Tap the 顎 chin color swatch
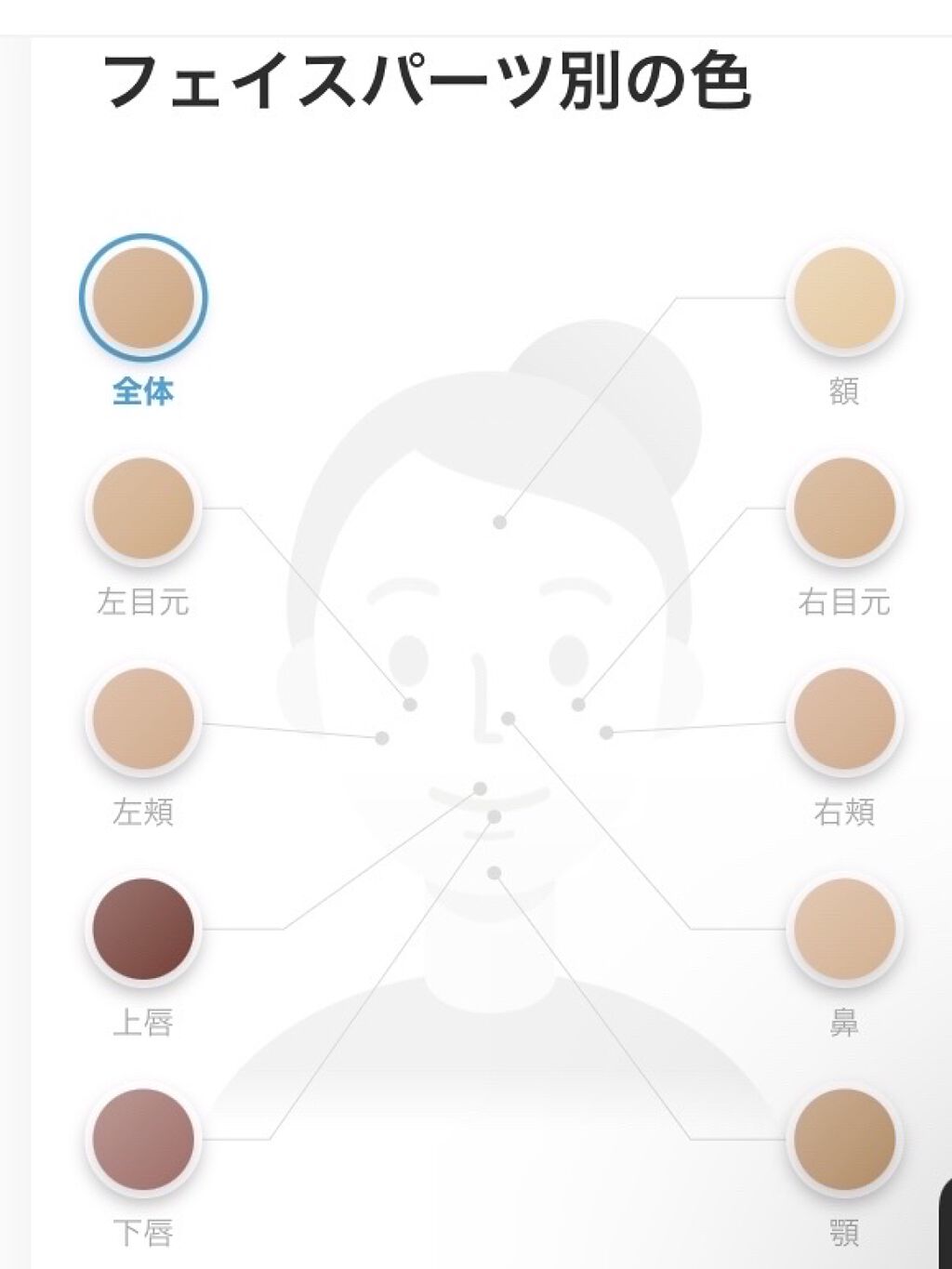 pos(844,1139)
